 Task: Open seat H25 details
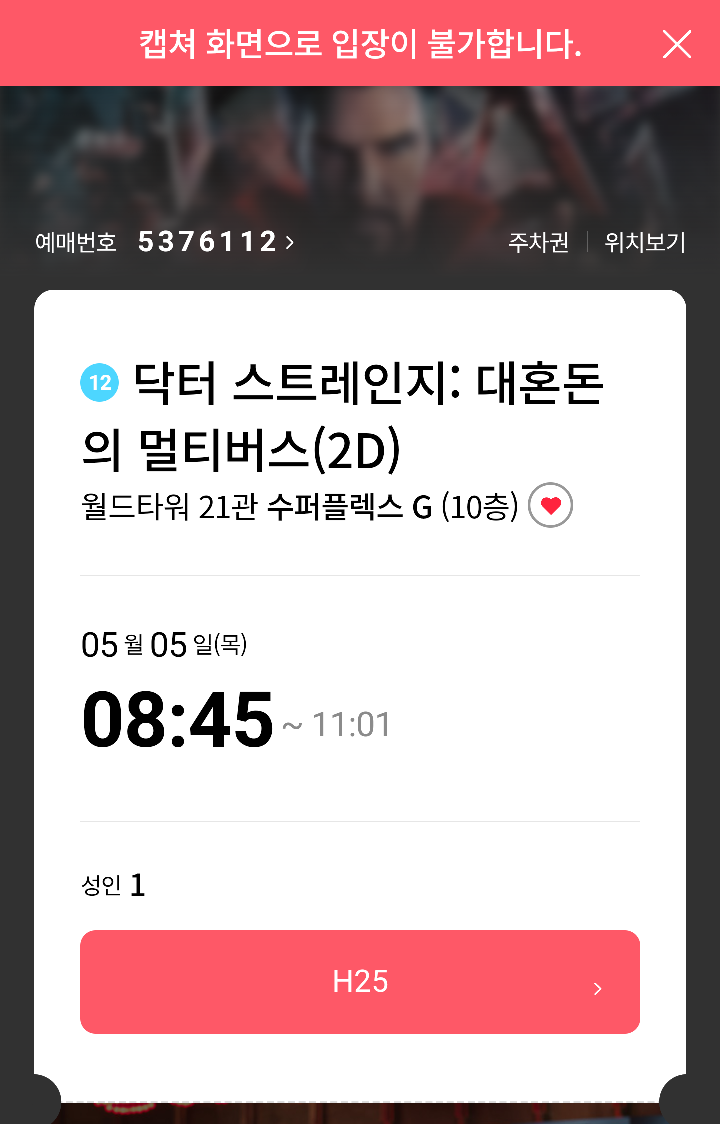coord(360,982)
